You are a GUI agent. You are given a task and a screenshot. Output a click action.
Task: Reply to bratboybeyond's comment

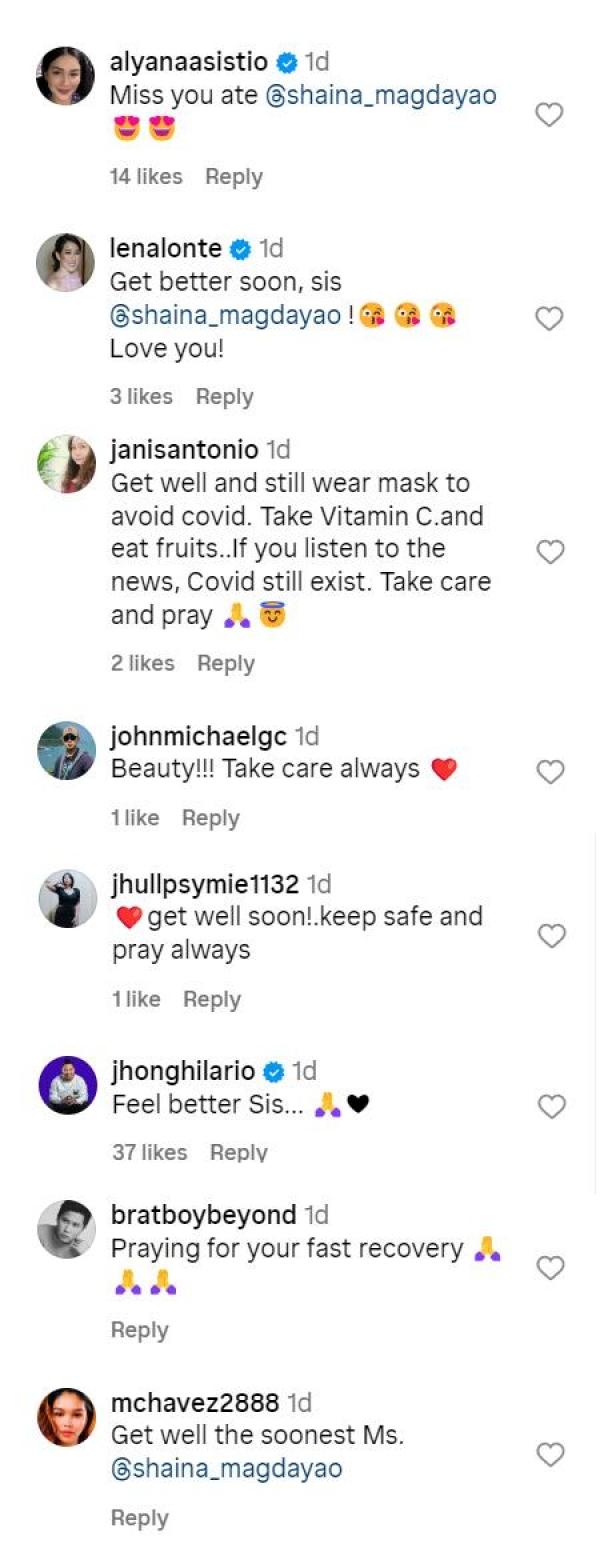click(139, 1331)
